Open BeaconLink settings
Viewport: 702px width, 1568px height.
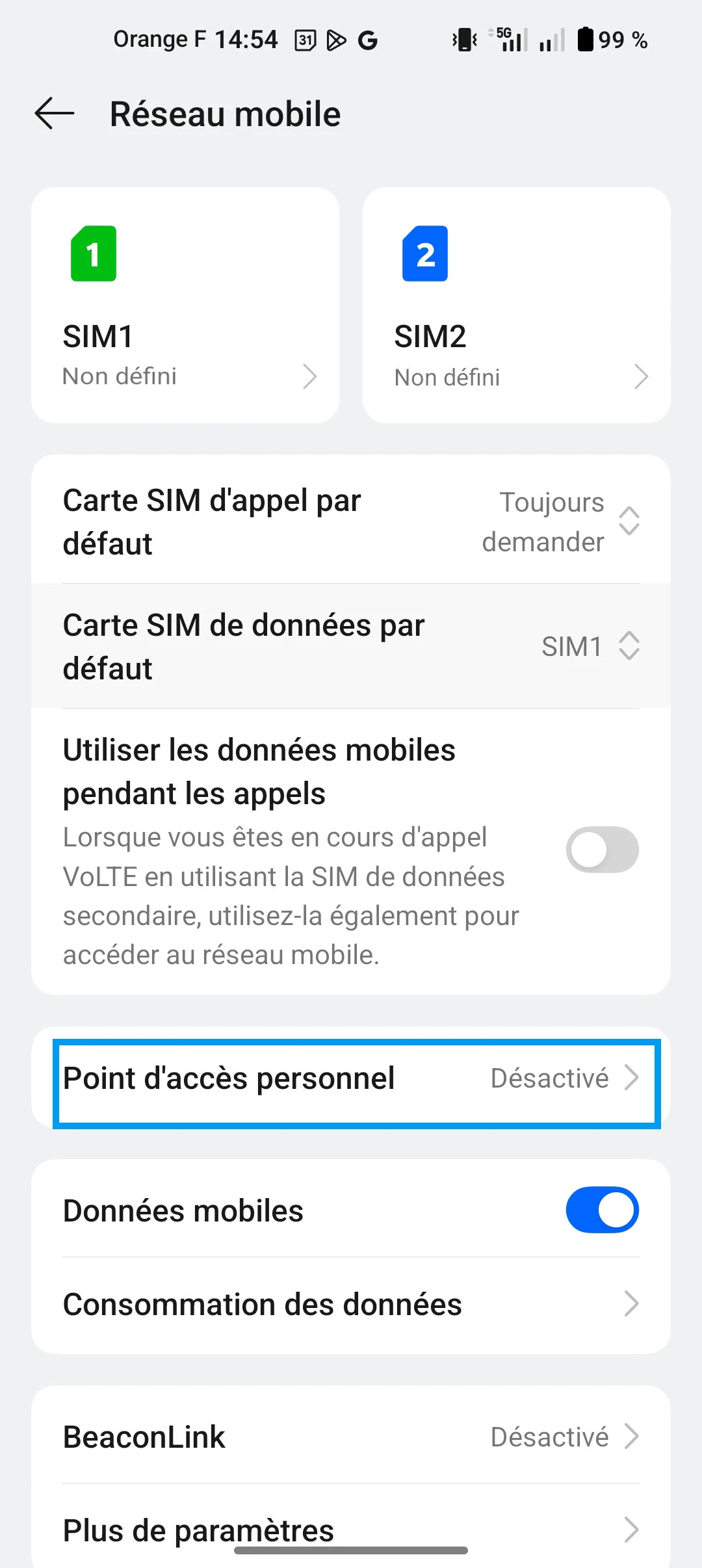[351, 1437]
